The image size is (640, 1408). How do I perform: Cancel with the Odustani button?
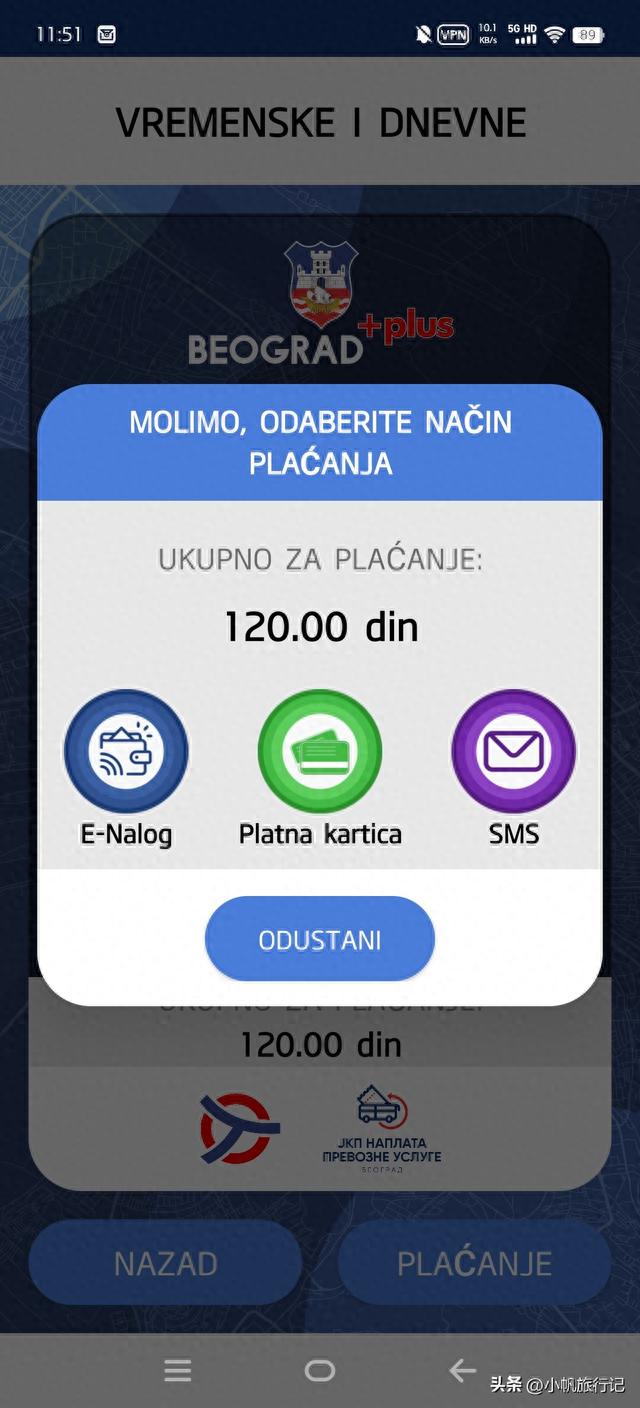[320, 939]
